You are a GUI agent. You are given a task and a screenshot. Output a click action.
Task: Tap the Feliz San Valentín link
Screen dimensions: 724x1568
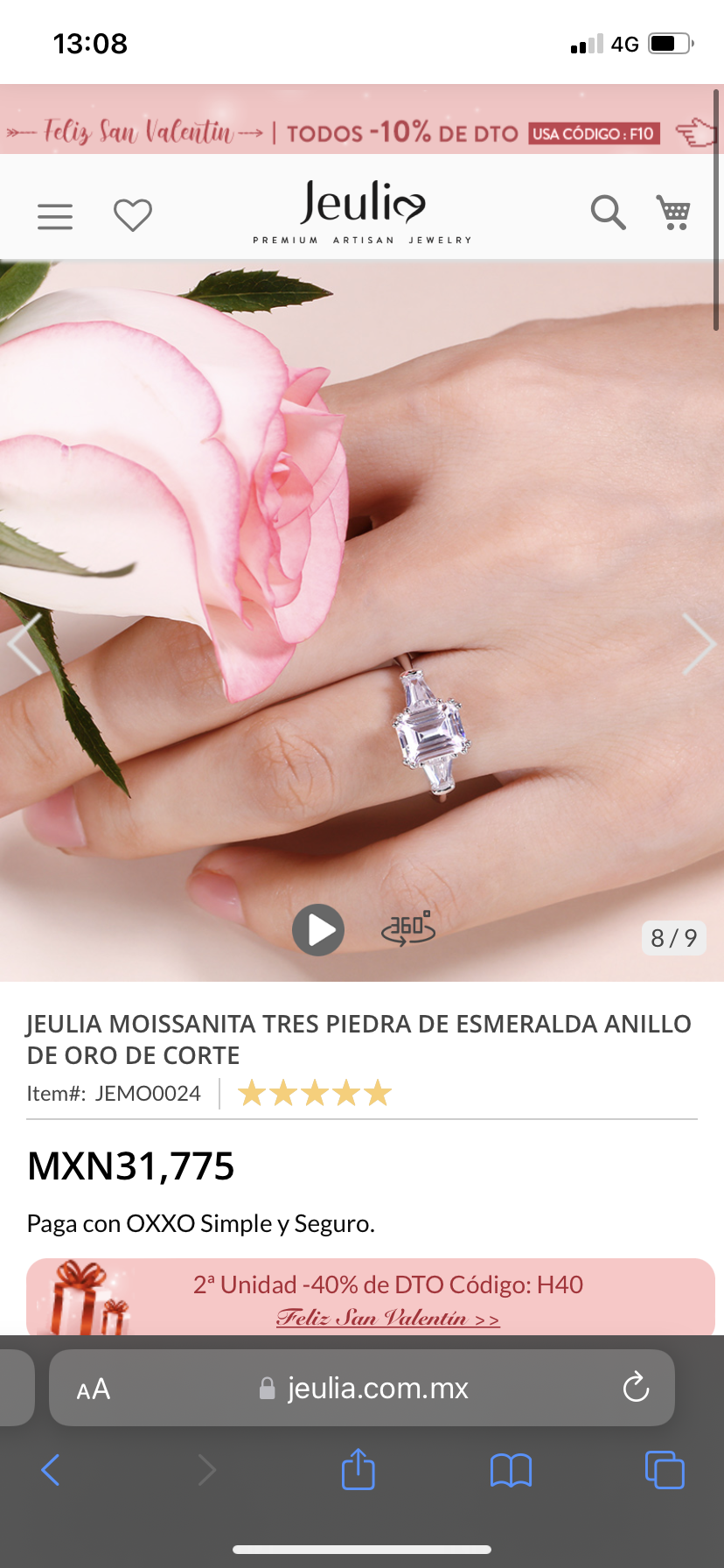(x=388, y=1318)
